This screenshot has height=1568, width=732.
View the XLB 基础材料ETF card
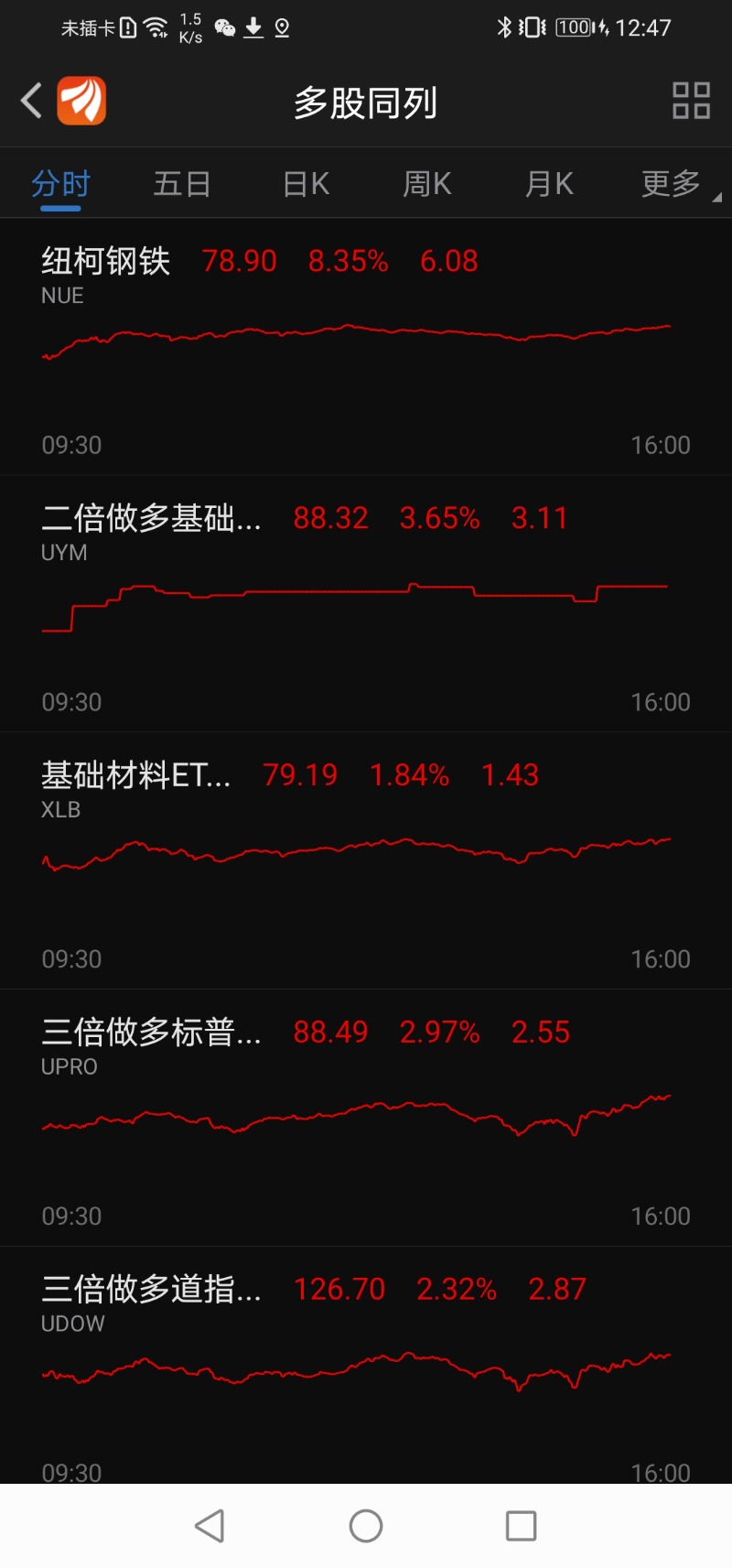(366, 861)
